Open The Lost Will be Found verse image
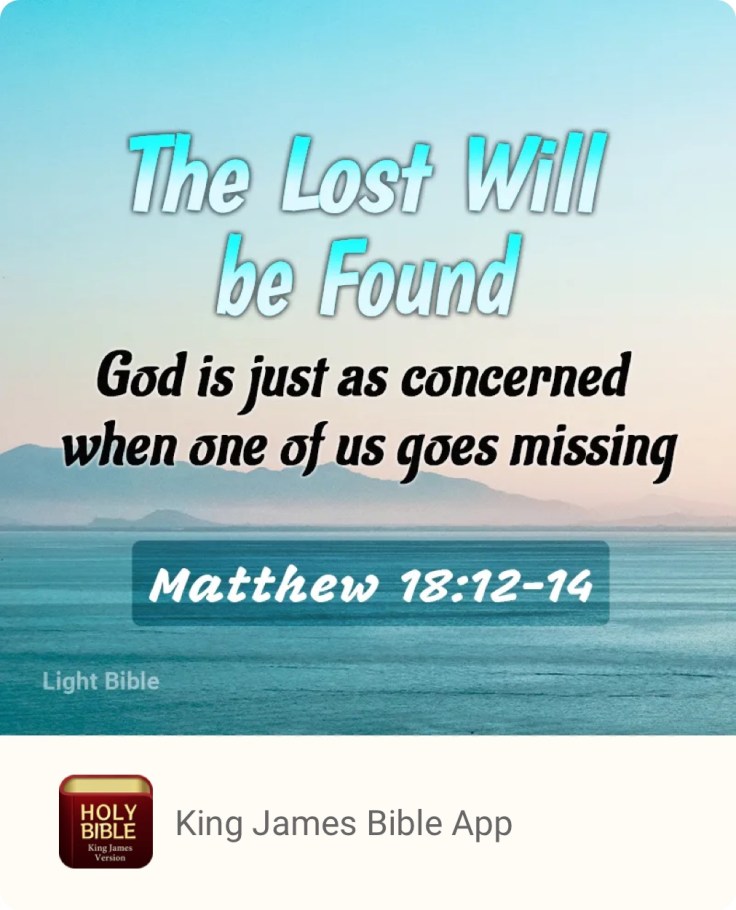This screenshot has height=910, width=736. coord(368,367)
